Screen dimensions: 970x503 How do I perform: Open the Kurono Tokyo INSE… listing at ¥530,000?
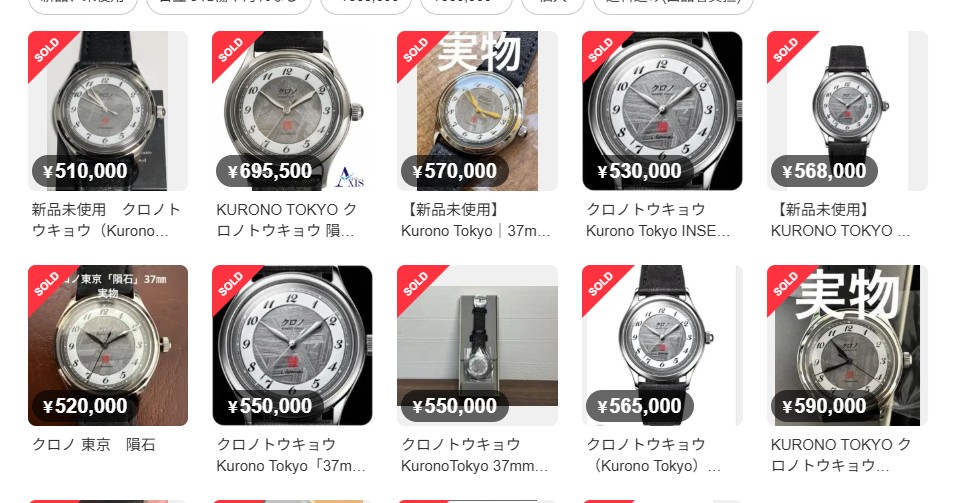click(x=662, y=111)
